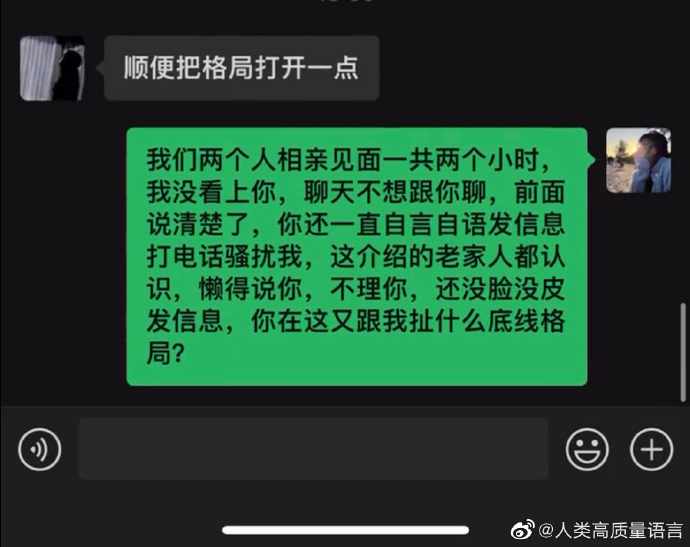Image resolution: width=690 pixels, height=547 pixels.
Task: Switch to voice message input
Action: (x=40, y=450)
